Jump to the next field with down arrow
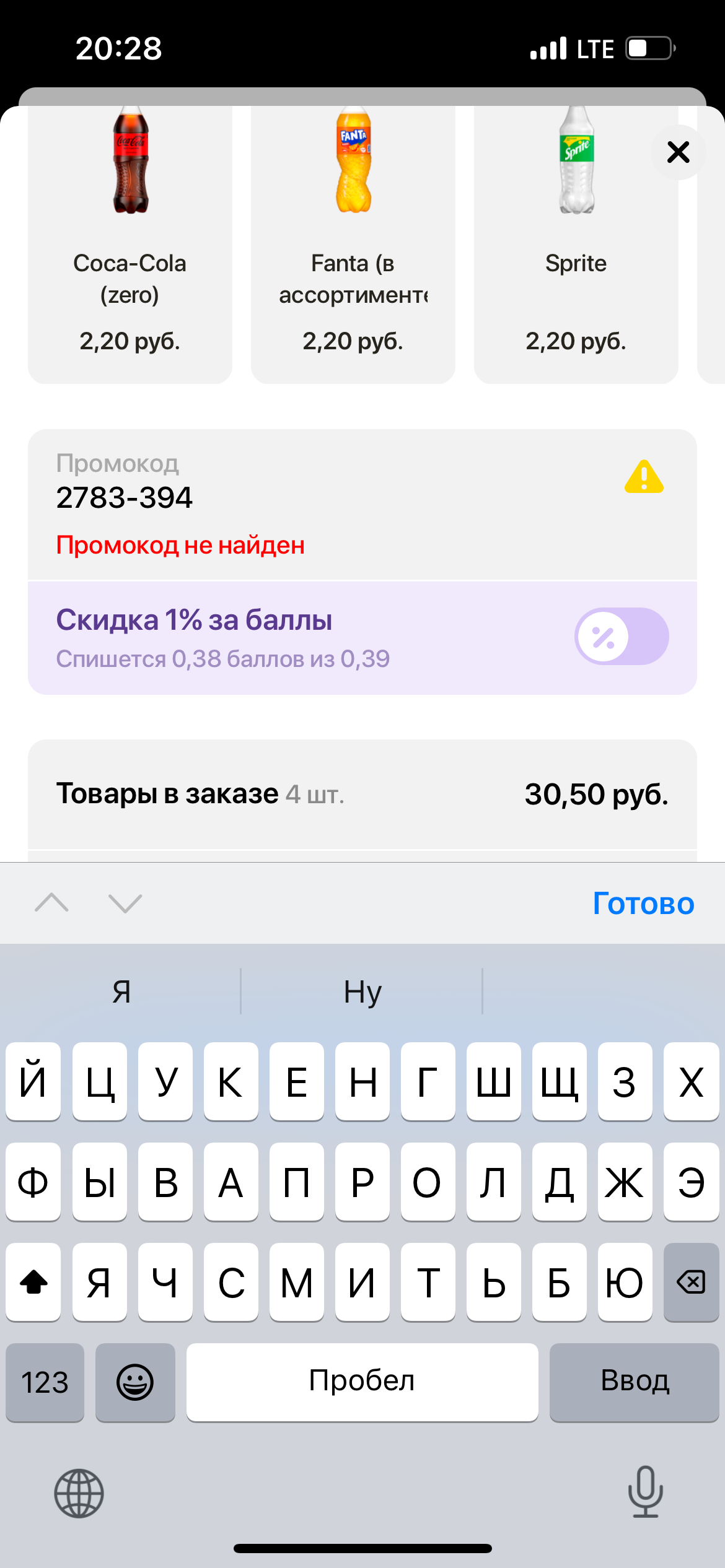 click(125, 904)
